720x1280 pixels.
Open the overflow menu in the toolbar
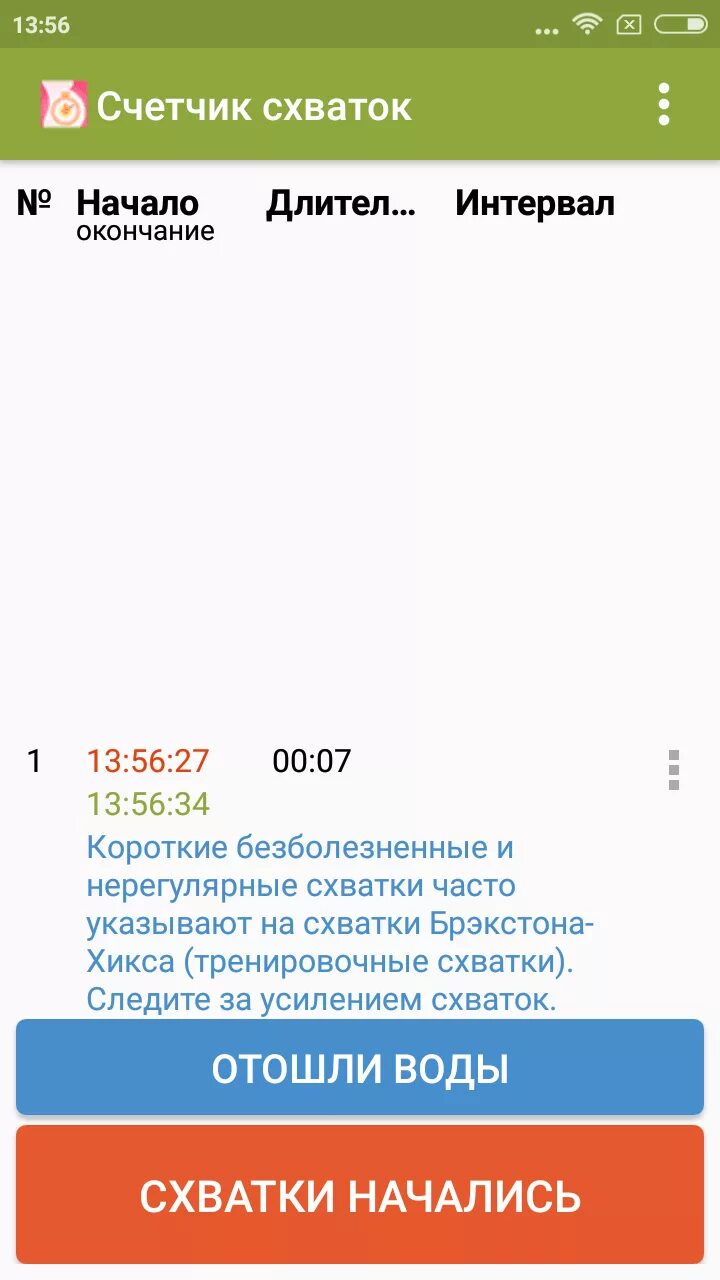tap(663, 105)
